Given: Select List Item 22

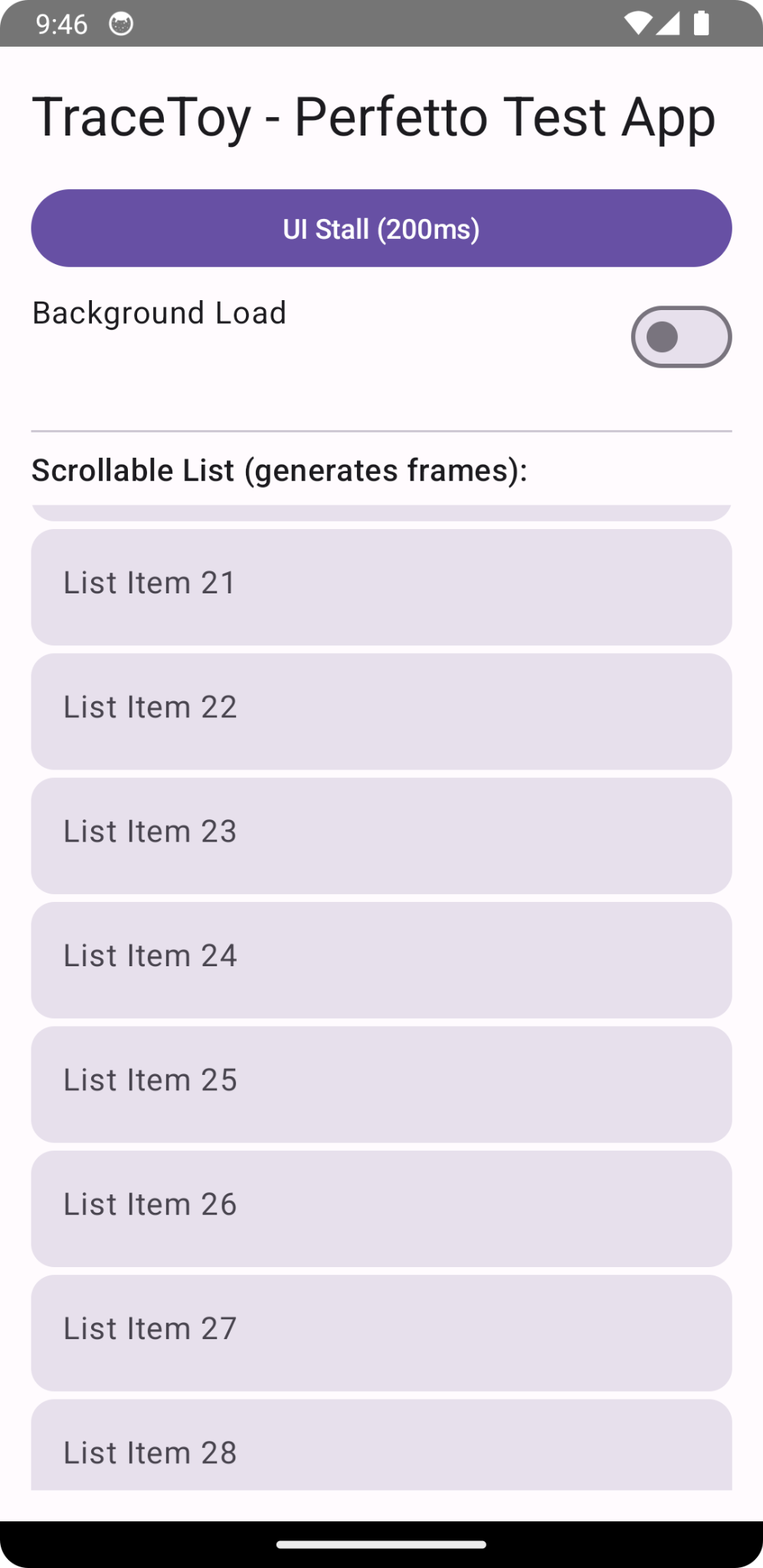Looking at the screenshot, I should click(381, 711).
